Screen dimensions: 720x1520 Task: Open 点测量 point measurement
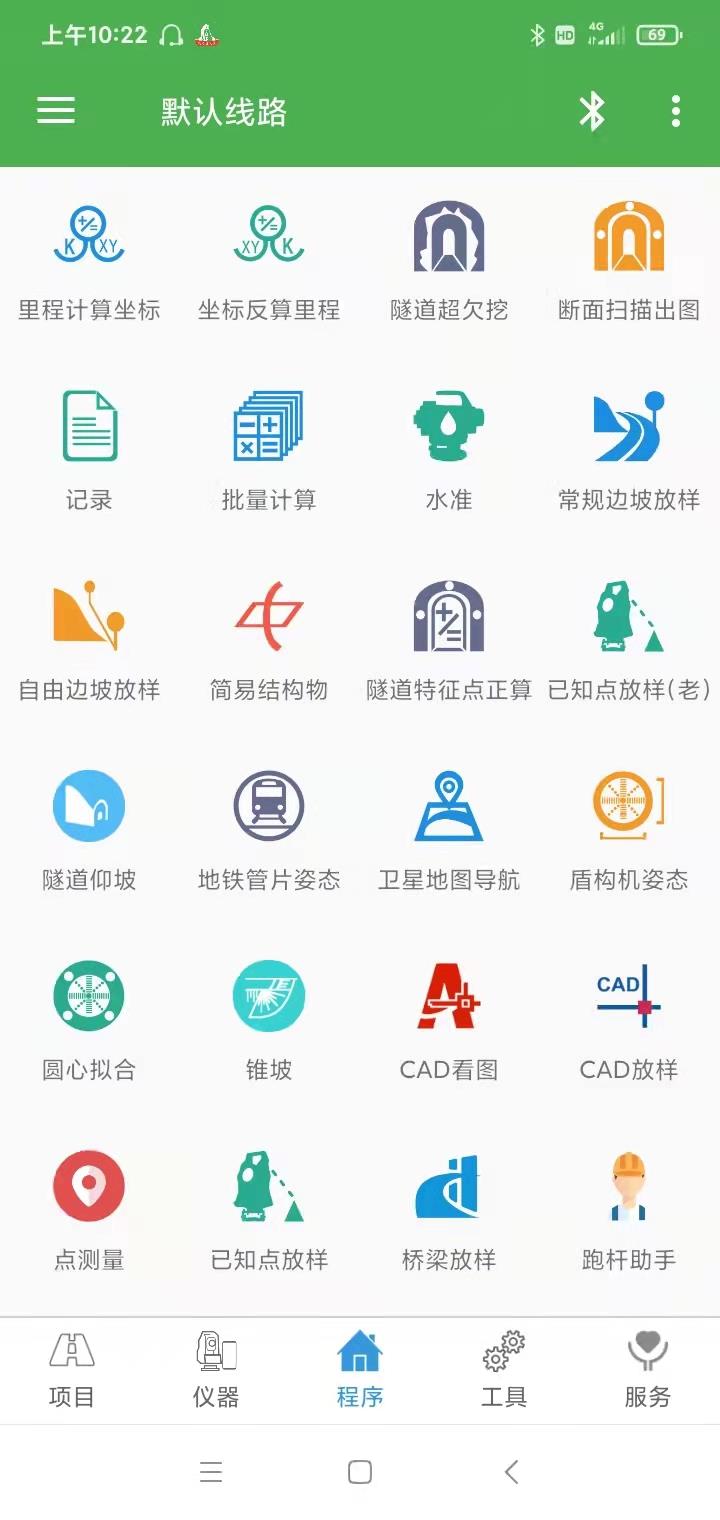pos(89,1206)
